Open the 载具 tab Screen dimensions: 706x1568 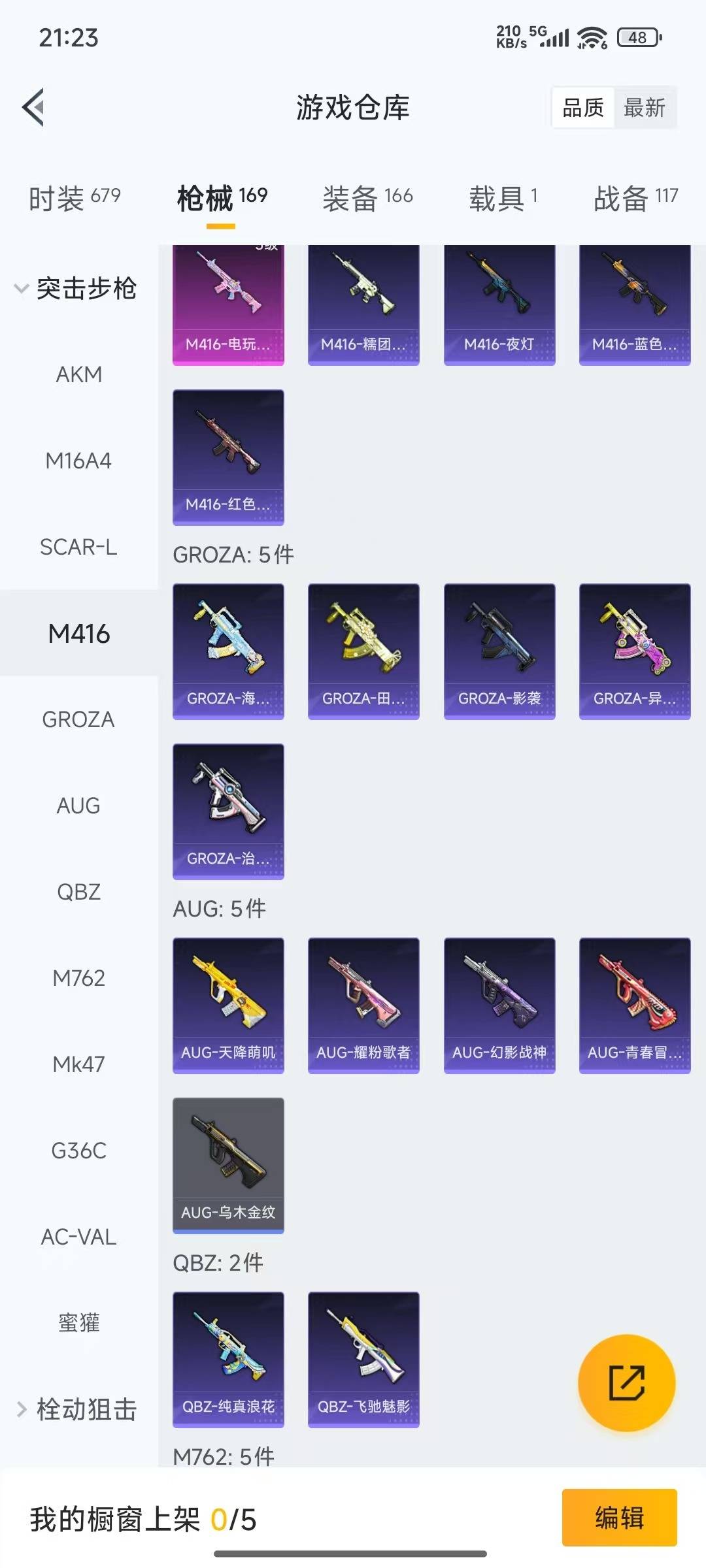503,197
